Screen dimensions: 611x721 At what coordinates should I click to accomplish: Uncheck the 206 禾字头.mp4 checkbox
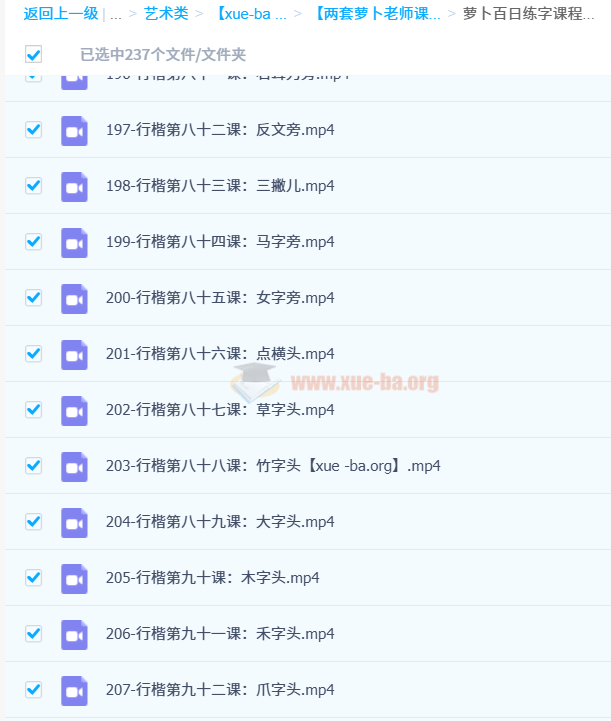click(33, 634)
